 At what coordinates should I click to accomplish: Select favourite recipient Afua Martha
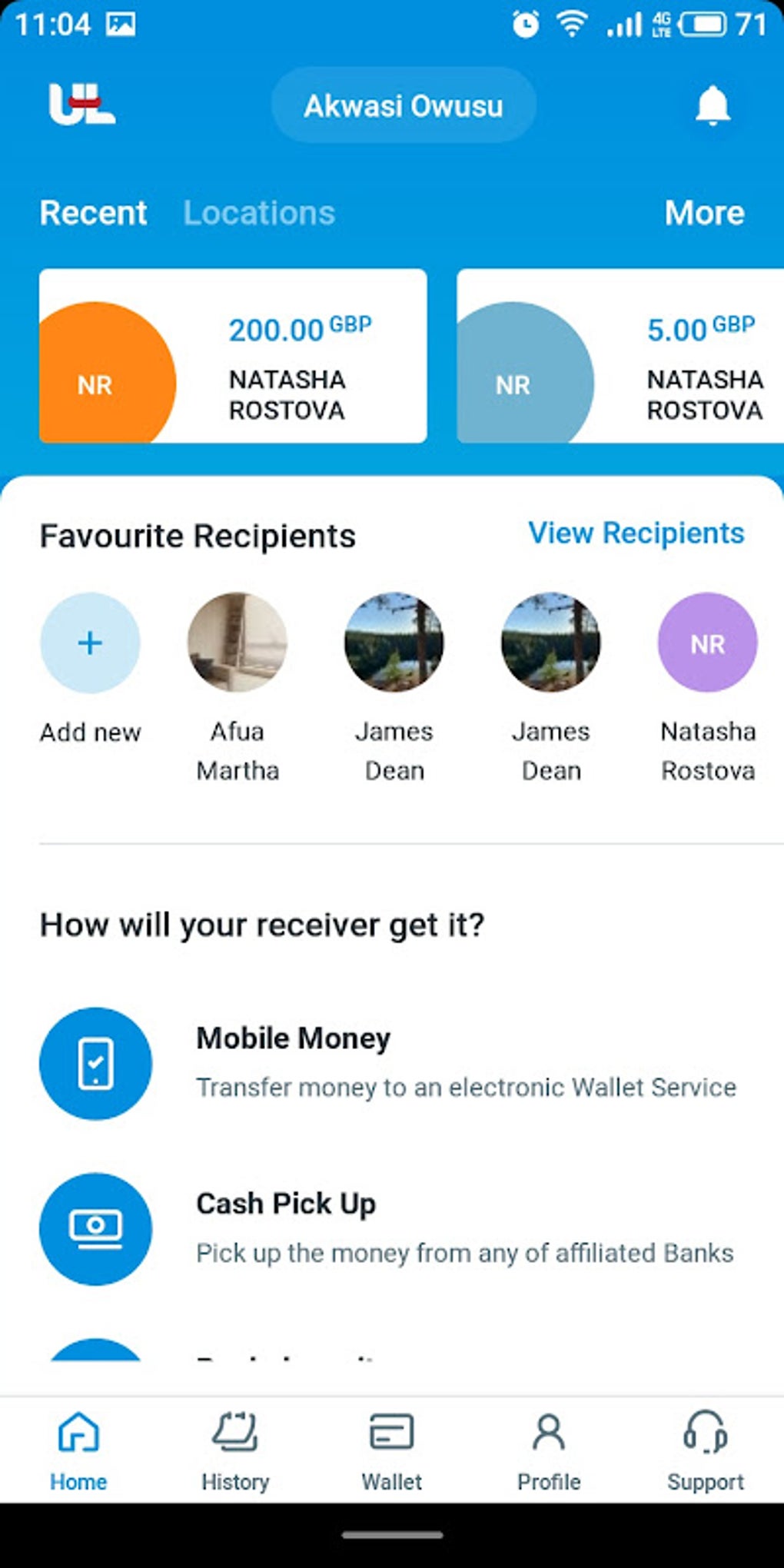237,643
